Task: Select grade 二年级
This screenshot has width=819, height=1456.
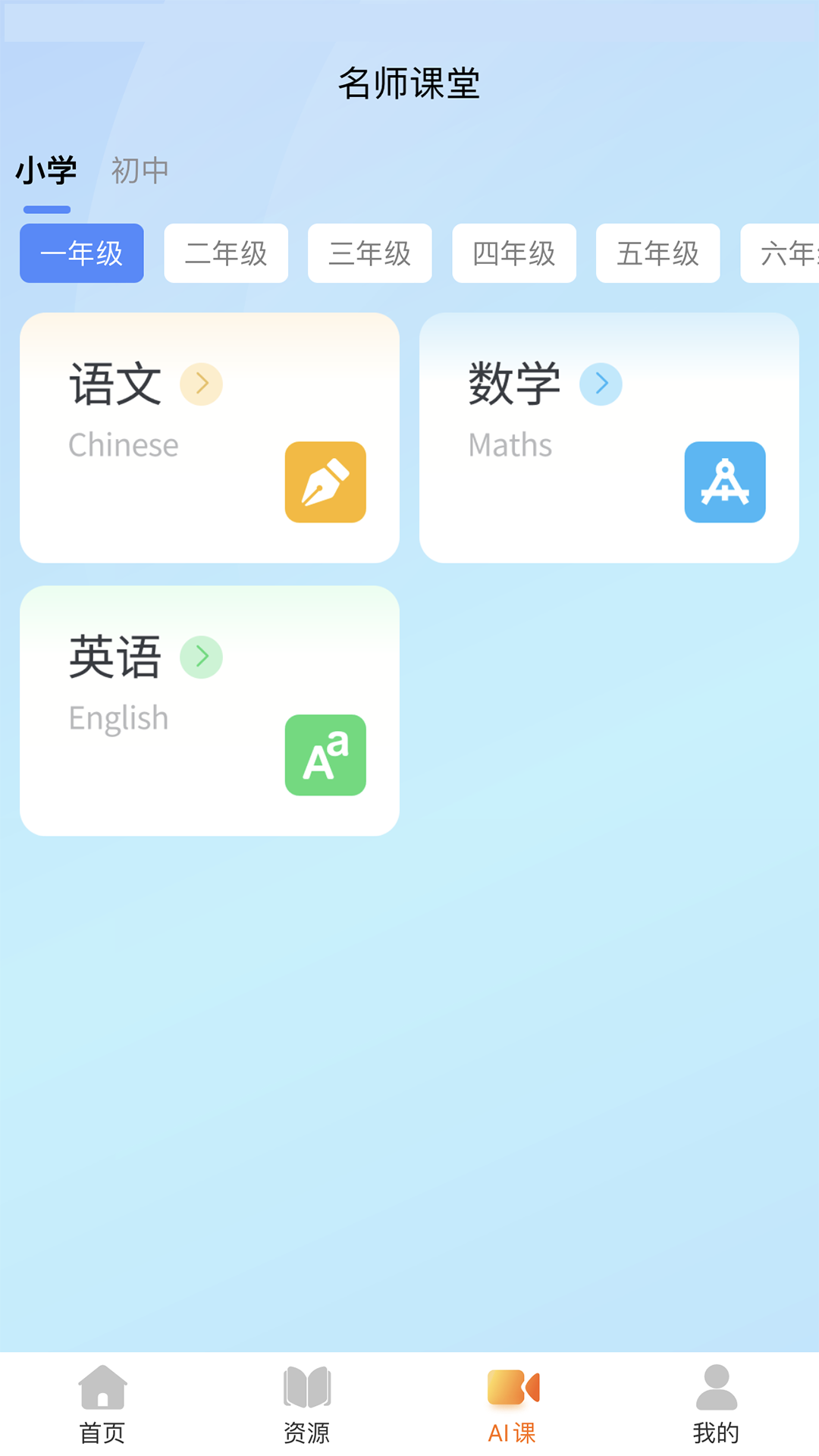Action: tap(225, 254)
